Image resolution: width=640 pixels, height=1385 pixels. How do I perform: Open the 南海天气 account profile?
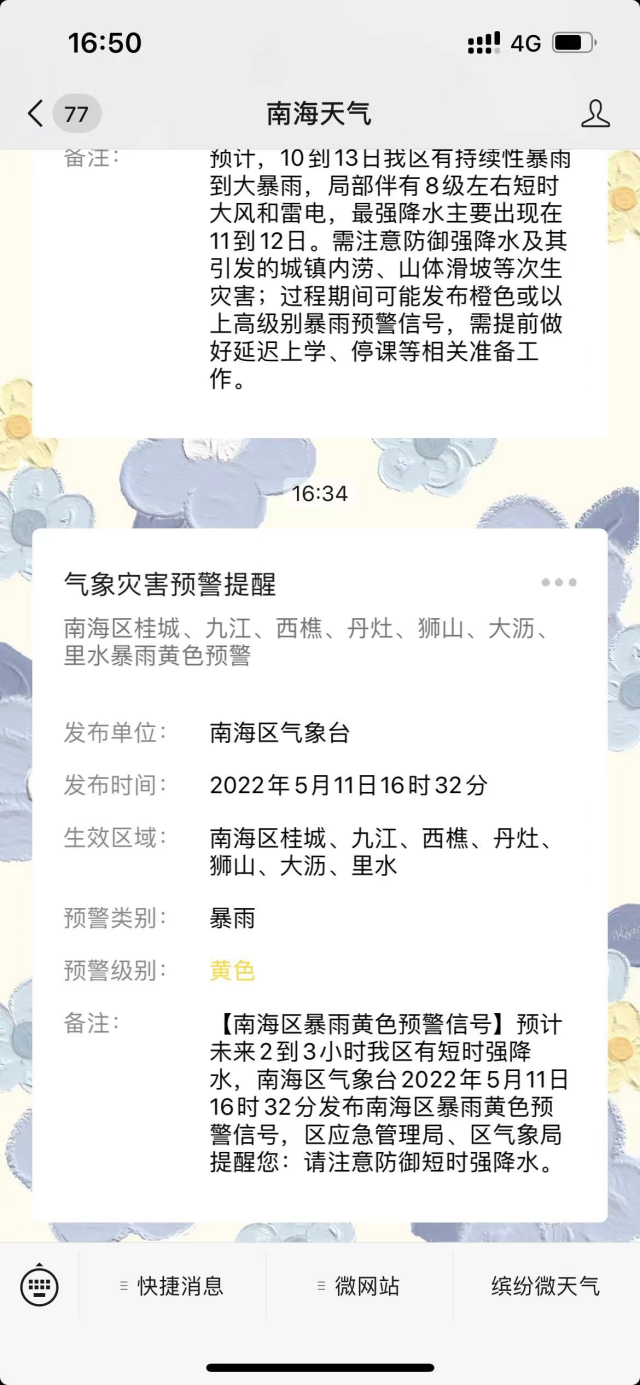tap(595, 114)
